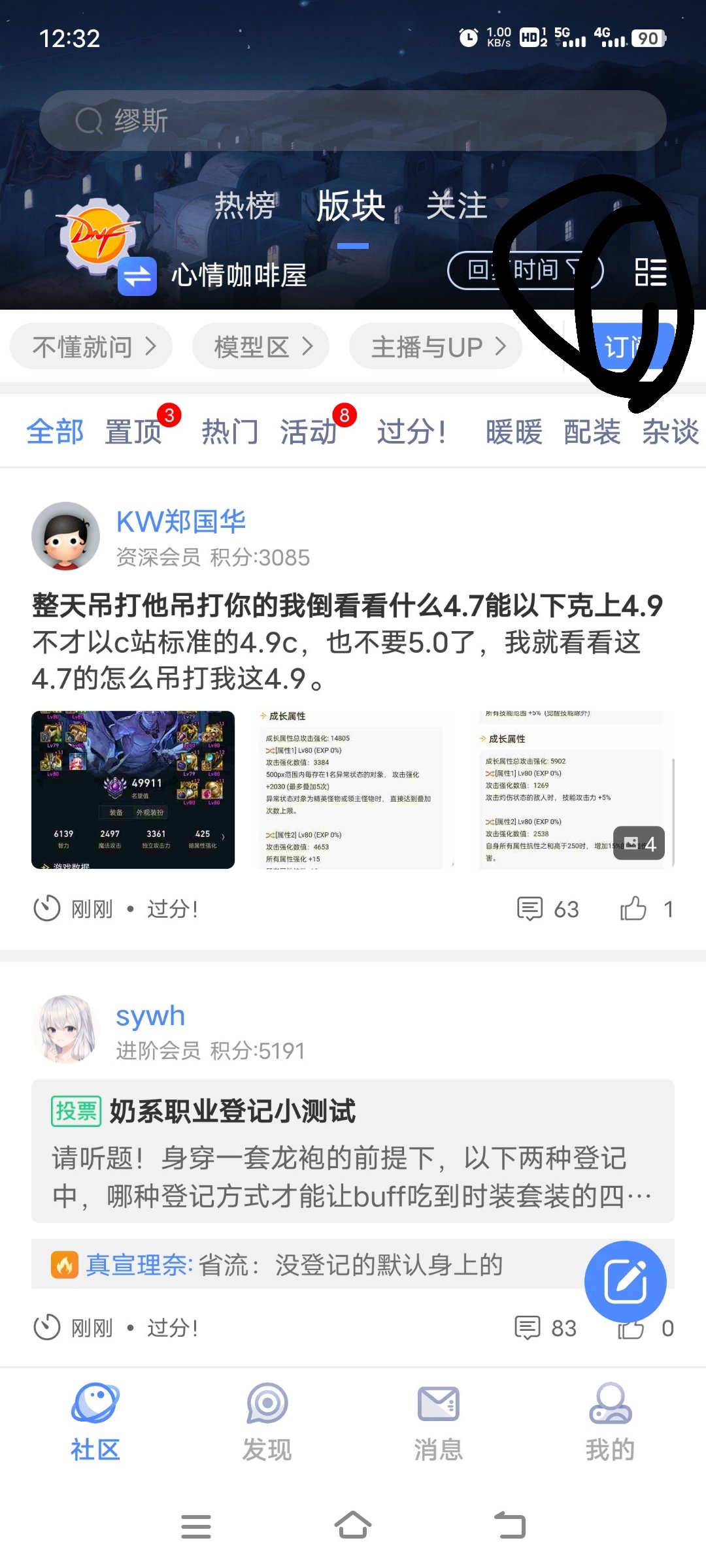Open KW郑国华's user profile

click(180, 521)
